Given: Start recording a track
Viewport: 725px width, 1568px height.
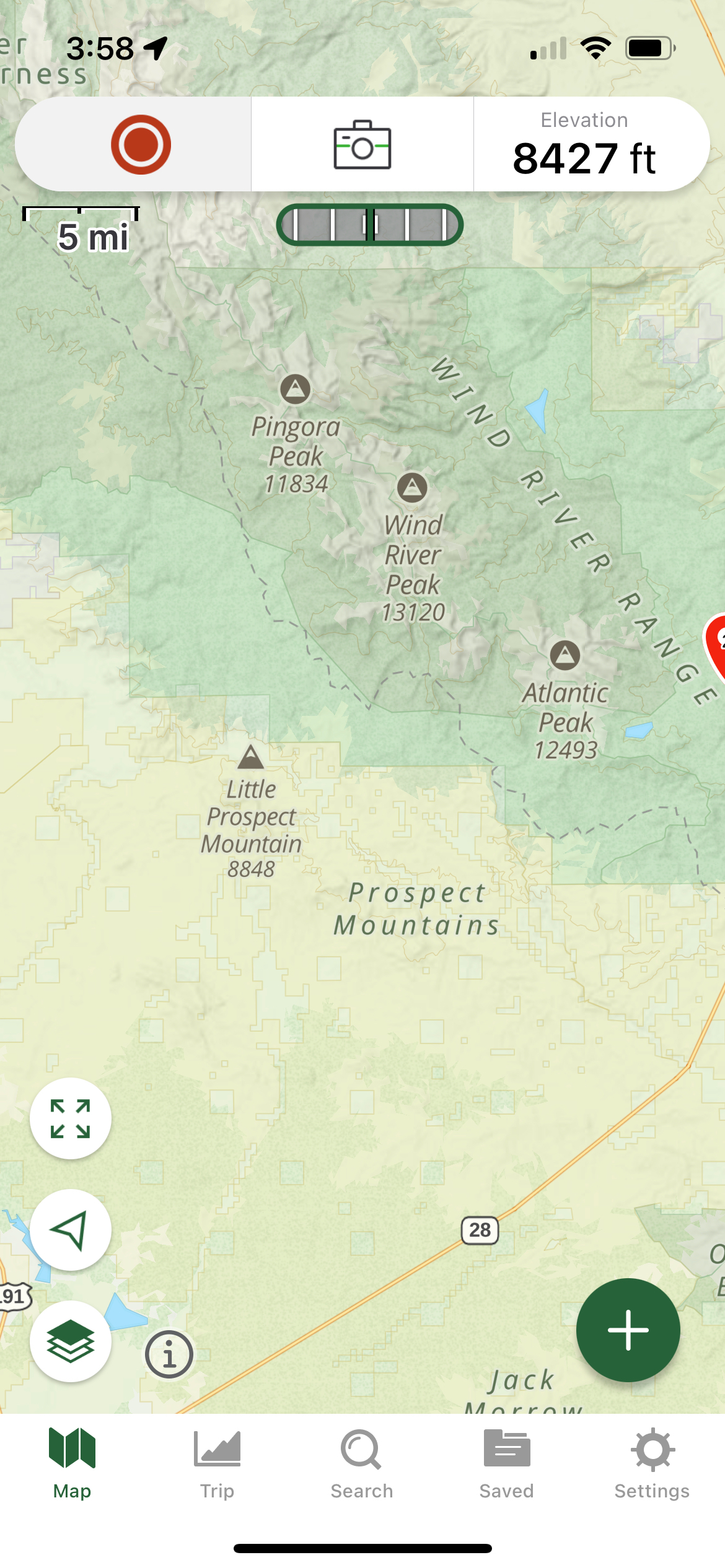Looking at the screenshot, I should [x=141, y=144].
